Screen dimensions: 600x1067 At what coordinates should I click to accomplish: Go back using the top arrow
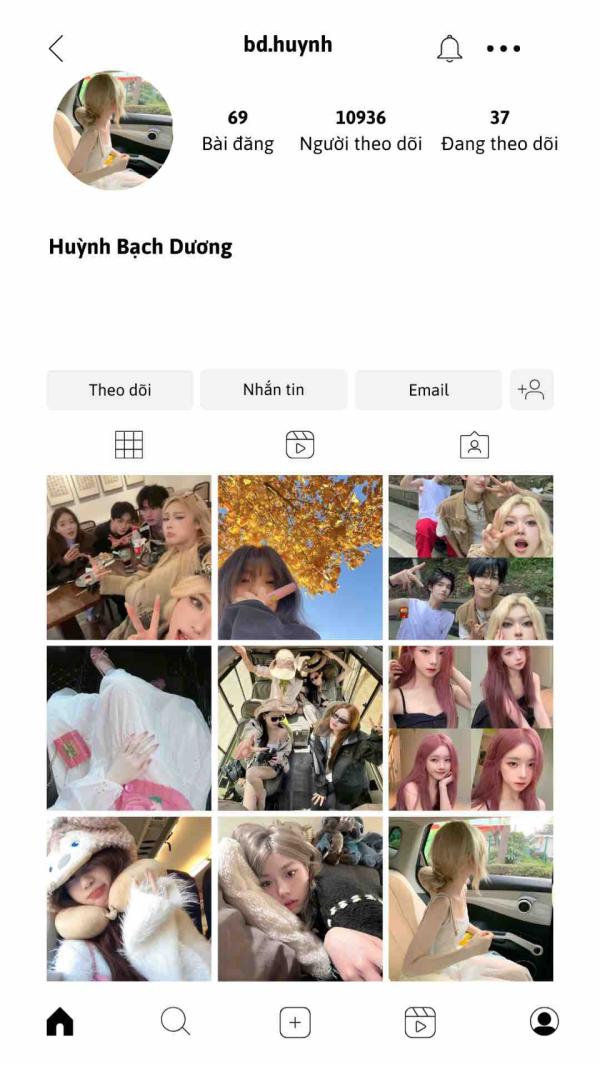pos(56,48)
